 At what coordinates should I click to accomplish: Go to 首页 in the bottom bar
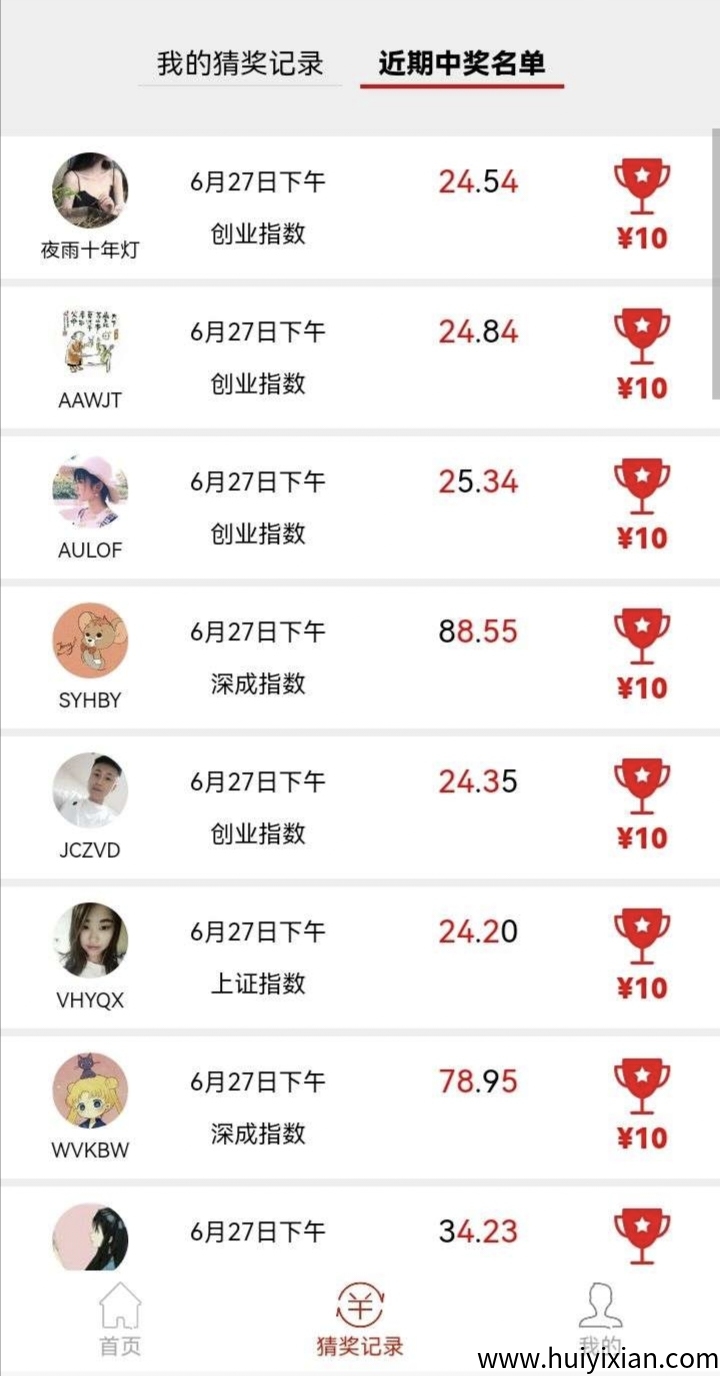120,1320
